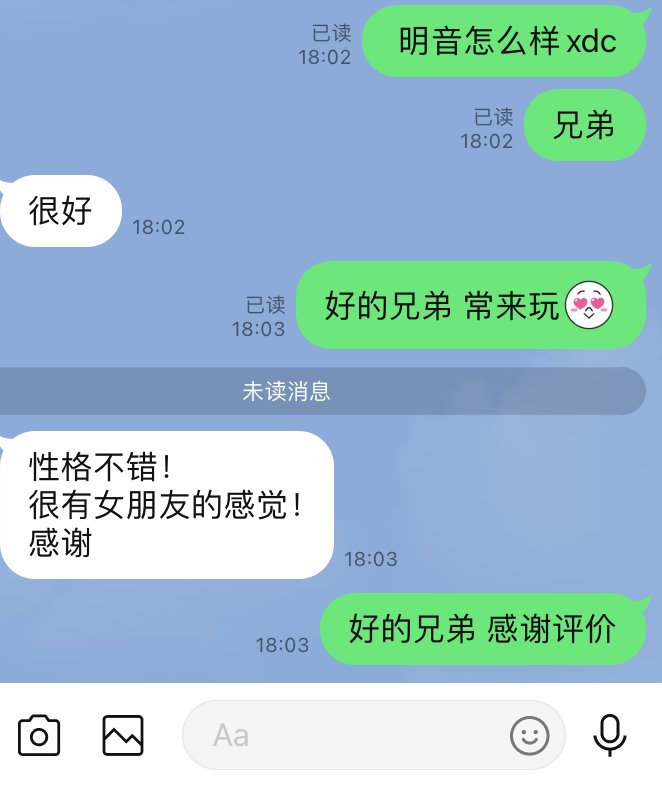Open the camera to take a photo
The width and height of the screenshot is (662, 785).
point(40,736)
